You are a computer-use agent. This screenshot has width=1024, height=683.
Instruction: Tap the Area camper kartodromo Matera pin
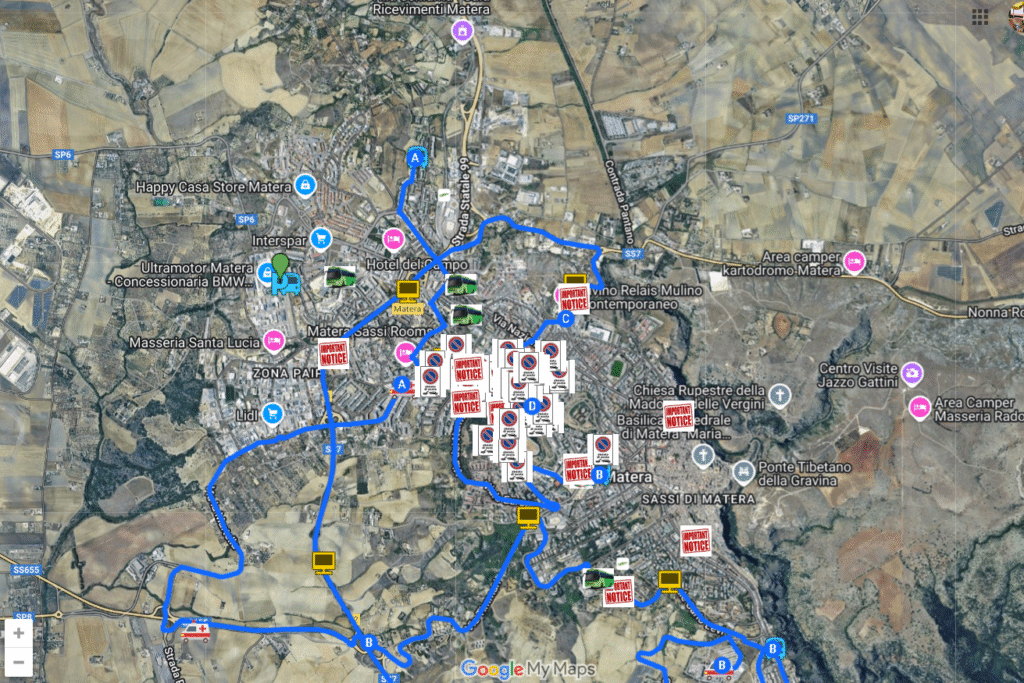(x=853, y=262)
